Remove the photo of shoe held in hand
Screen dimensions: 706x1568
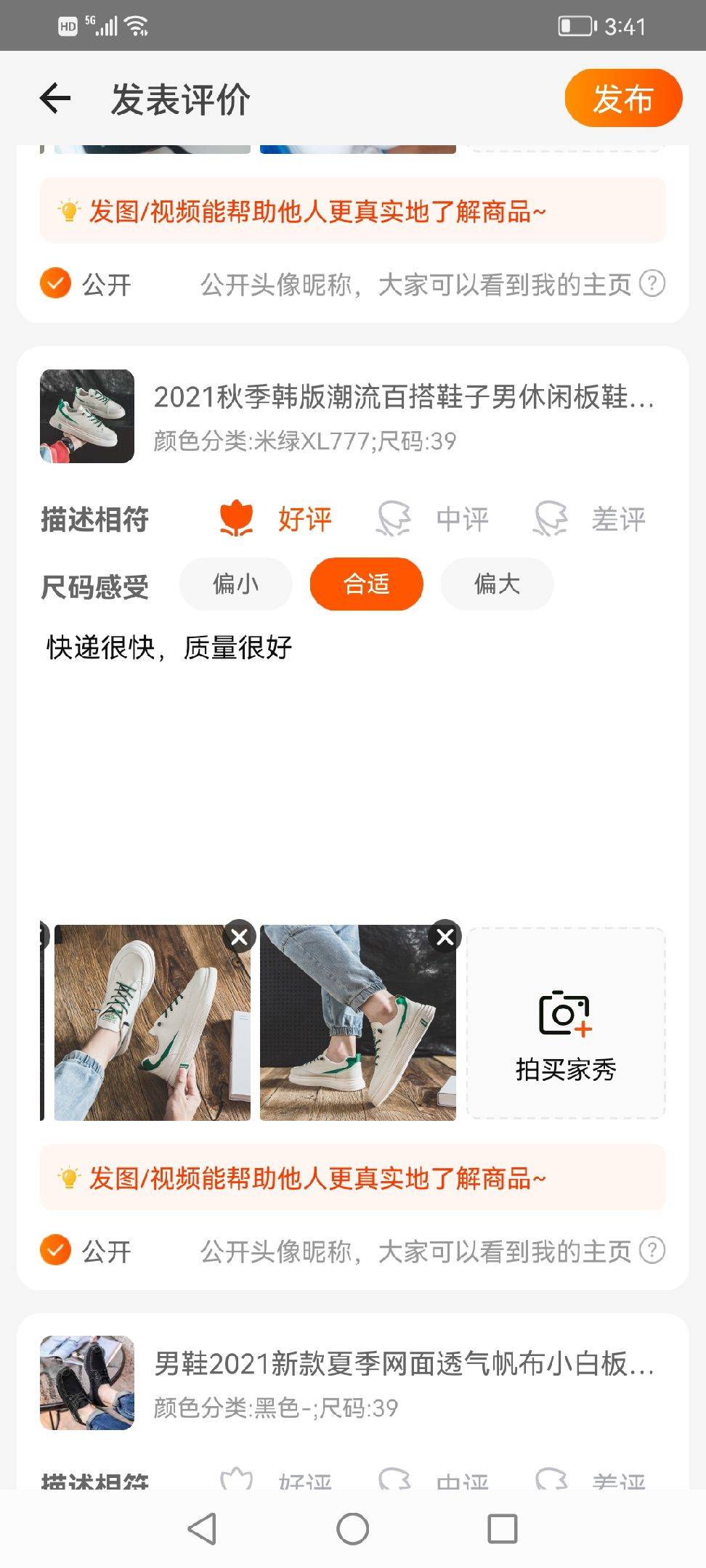point(239,937)
